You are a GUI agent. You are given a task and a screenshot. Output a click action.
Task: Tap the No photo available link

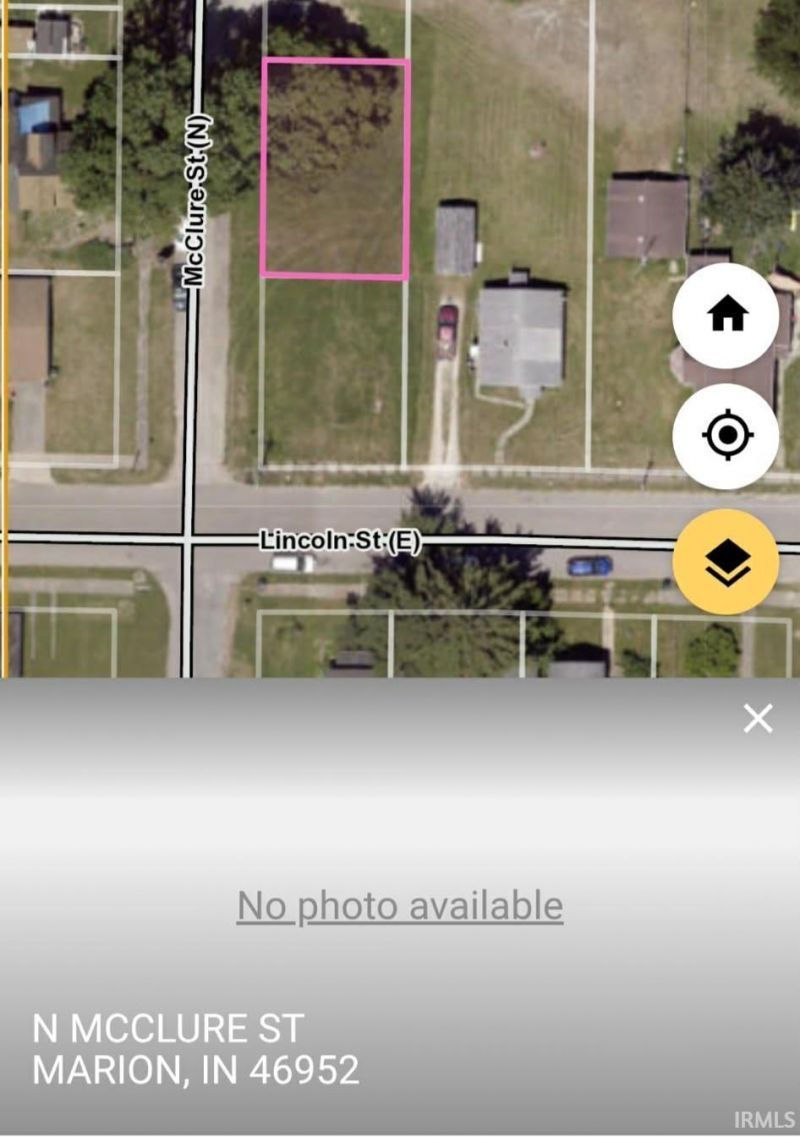[x=400, y=906]
